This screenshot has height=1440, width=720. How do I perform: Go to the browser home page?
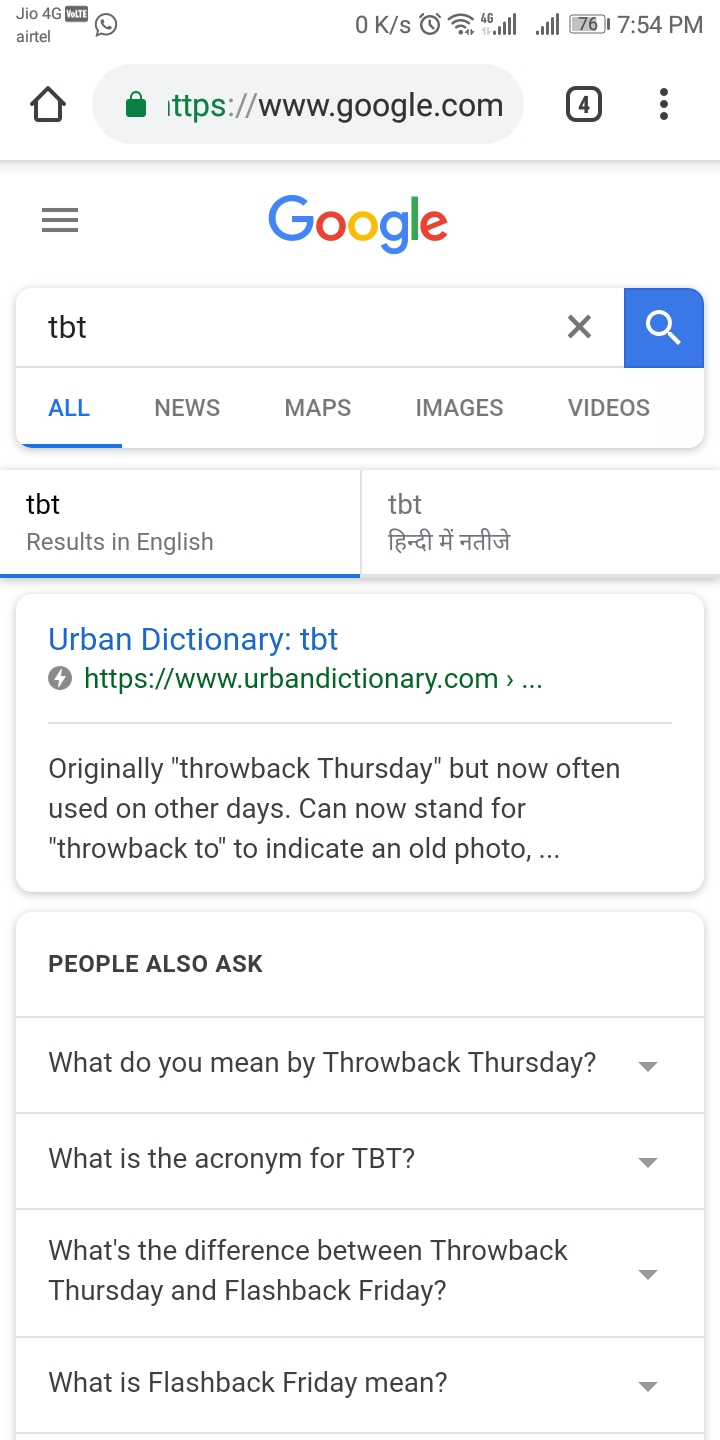click(x=48, y=105)
